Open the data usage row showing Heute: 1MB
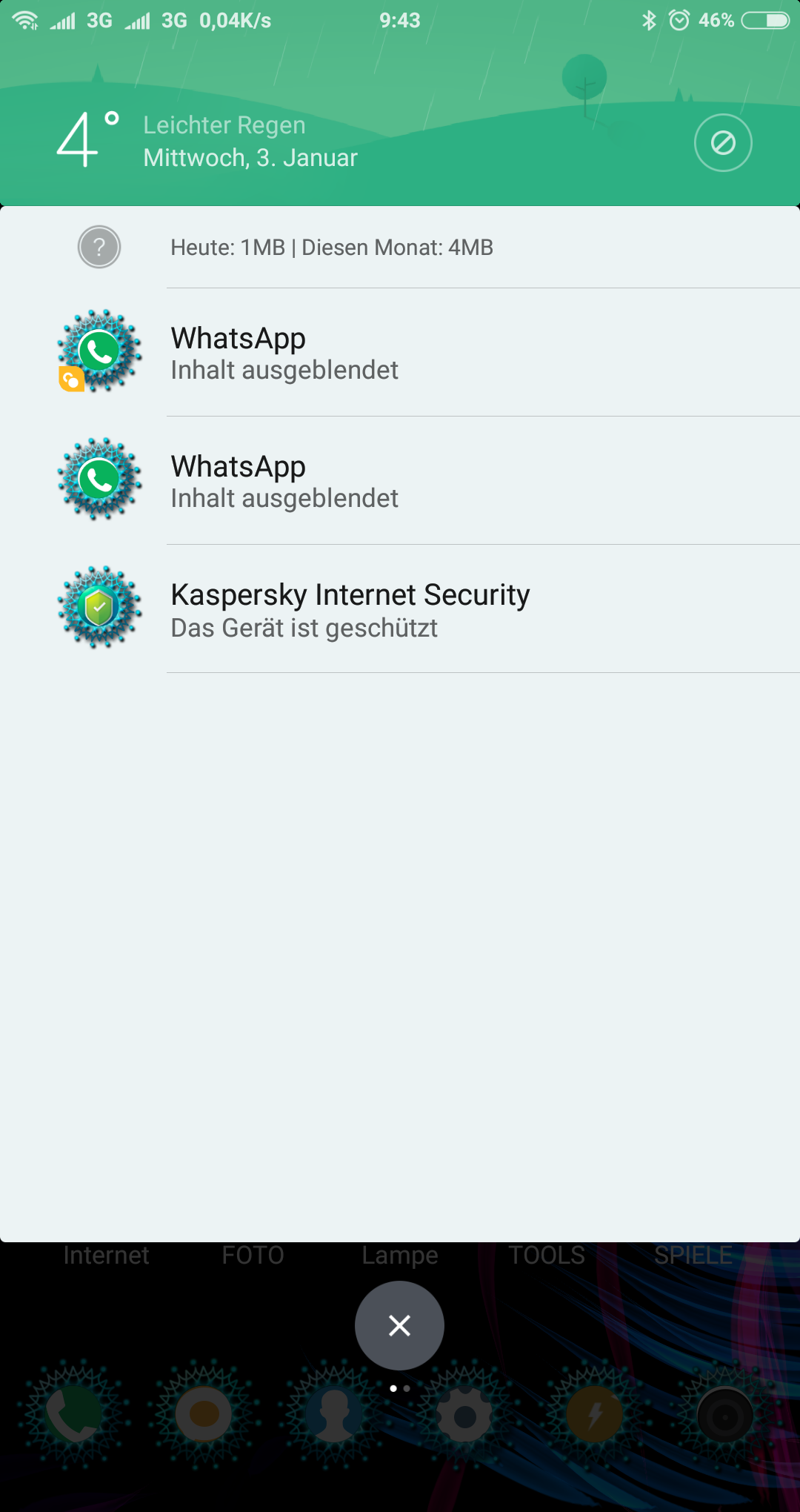This screenshot has width=800, height=1512. pyautogui.click(x=400, y=248)
